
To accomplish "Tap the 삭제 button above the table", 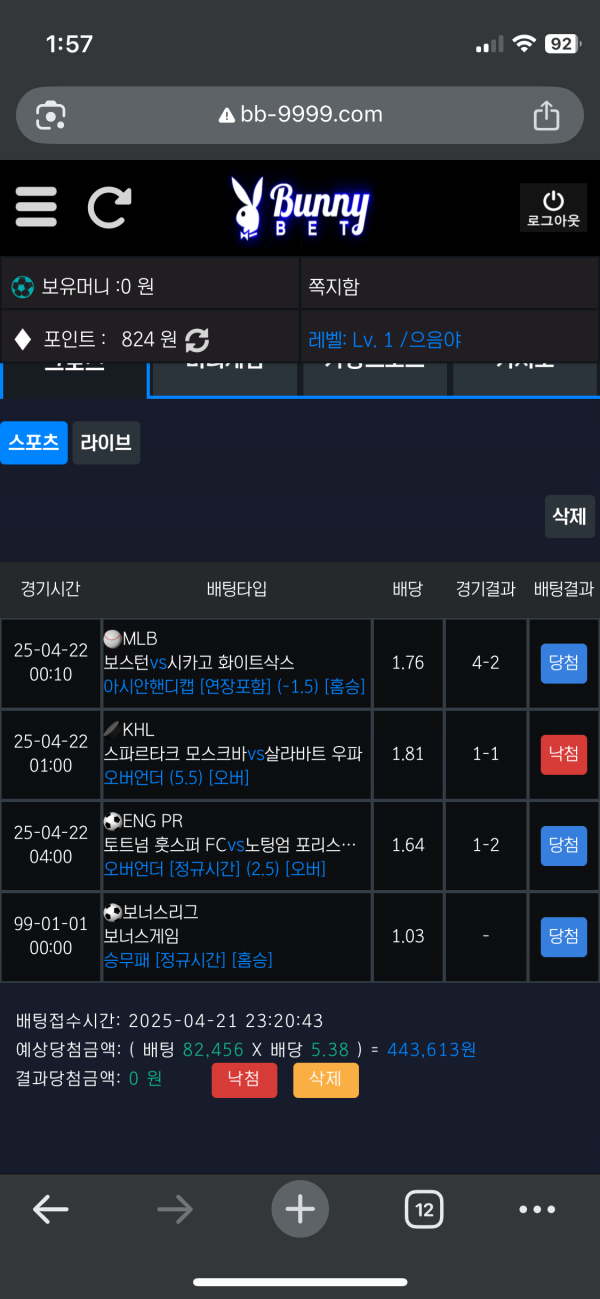I will pos(570,517).
